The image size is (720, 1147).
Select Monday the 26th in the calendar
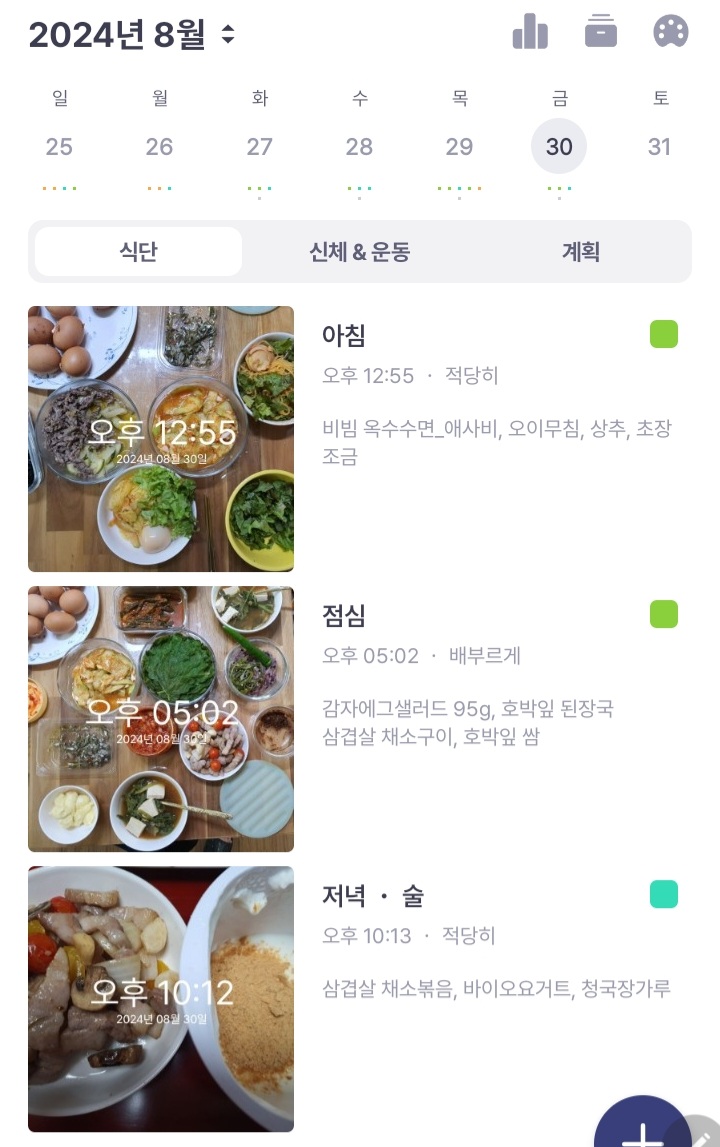click(159, 147)
